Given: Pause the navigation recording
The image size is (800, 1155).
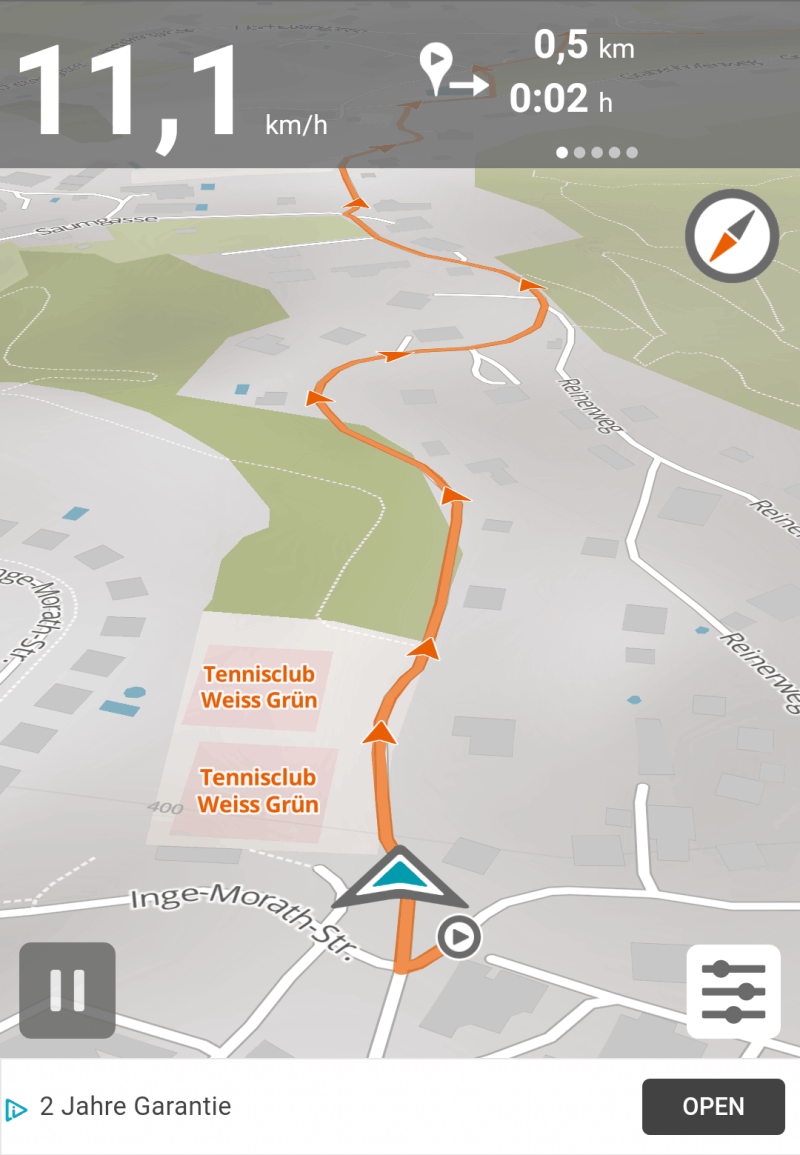Looking at the screenshot, I should click(x=67, y=990).
